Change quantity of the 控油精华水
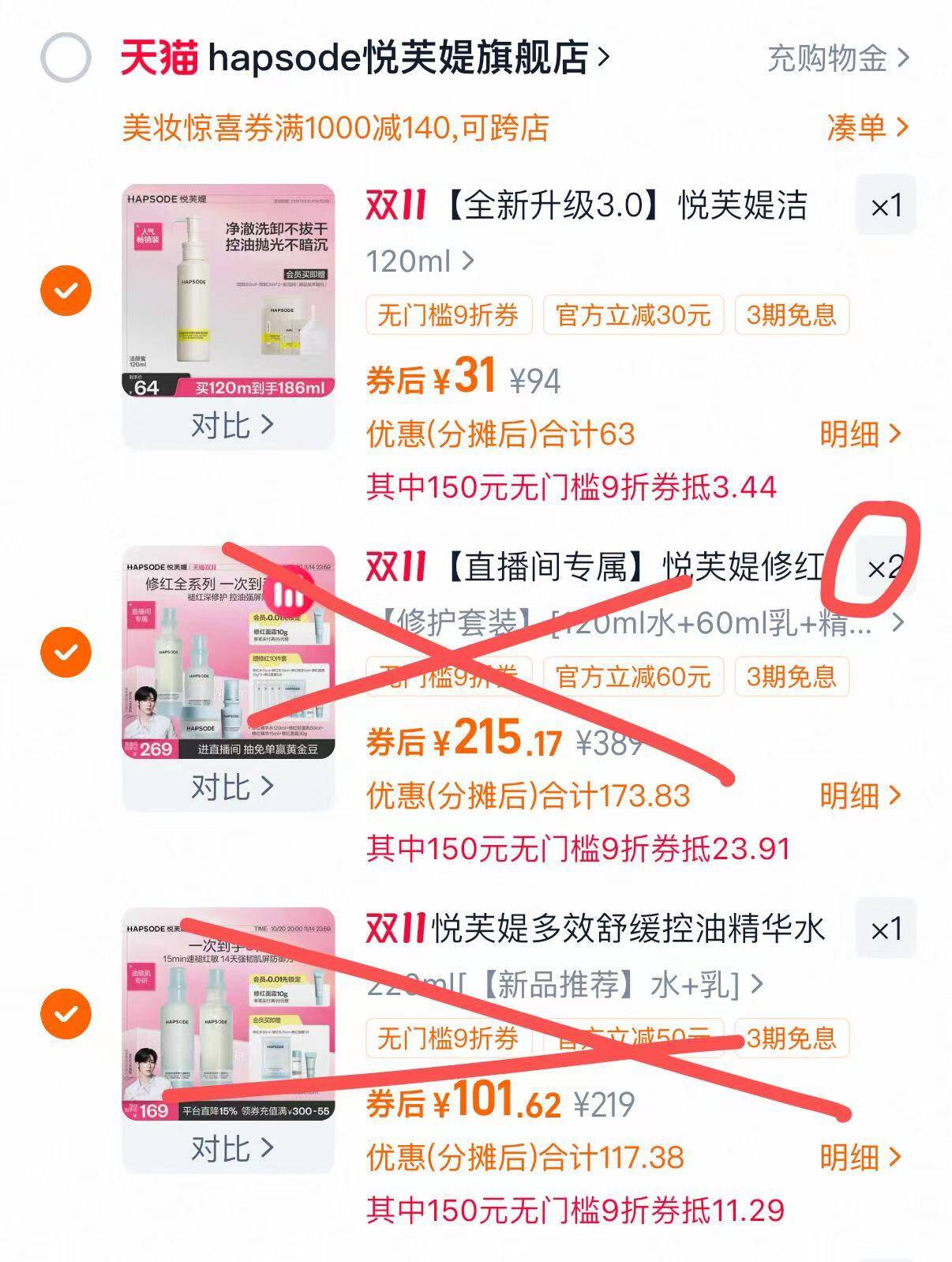This screenshot has width=952, height=1262. tap(886, 930)
